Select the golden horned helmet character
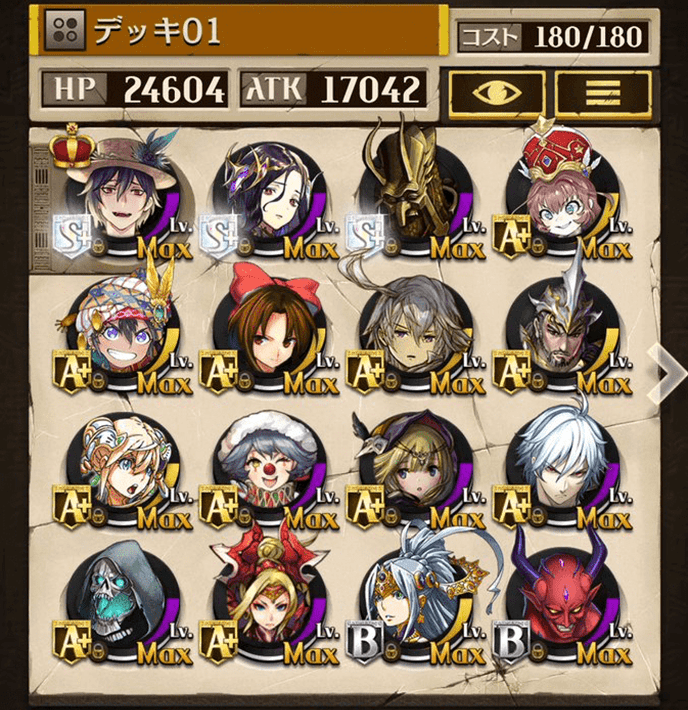Image resolution: width=688 pixels, height=710 pixels. (x=412, y=198)
